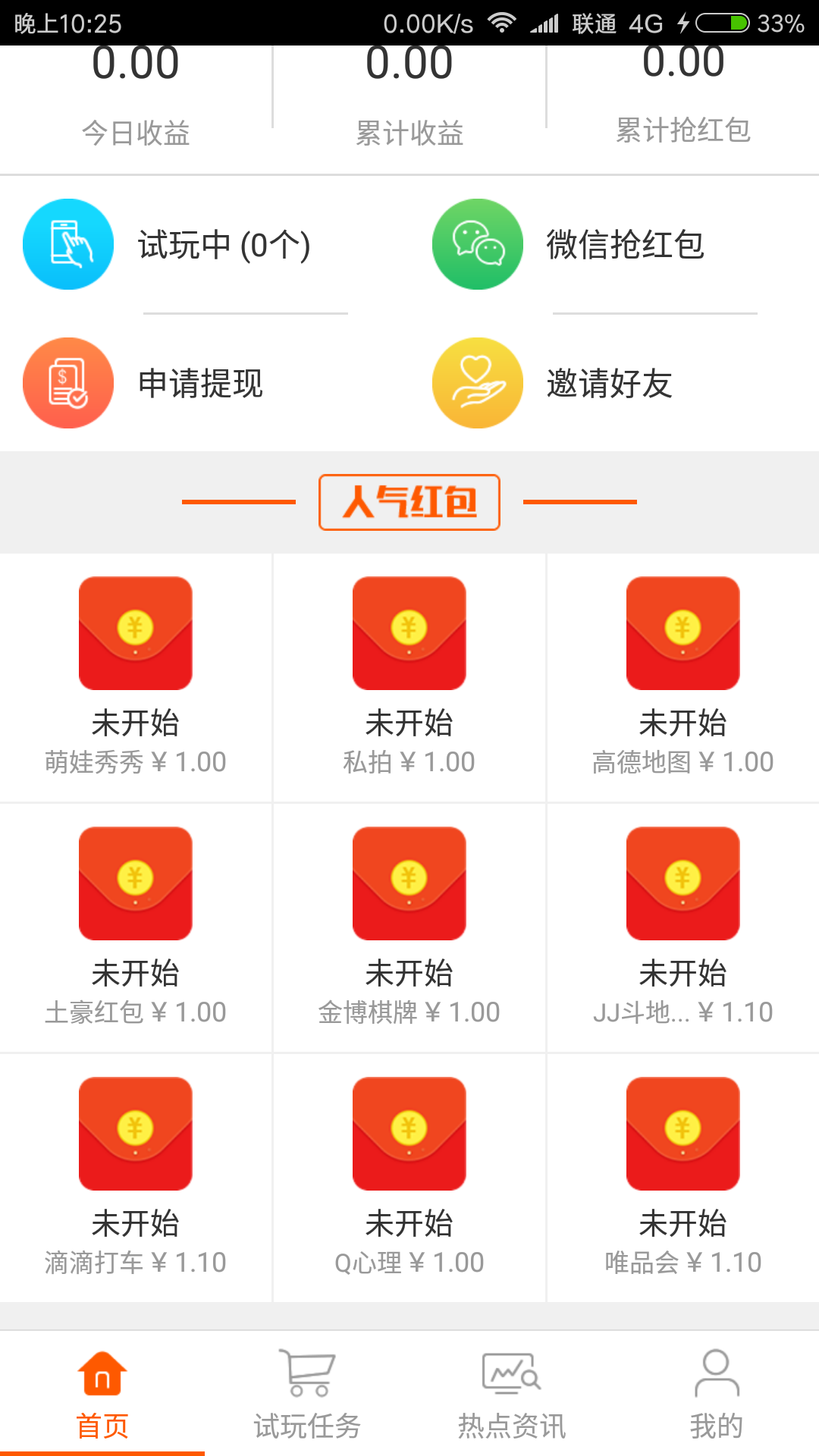Go to the 我的 tab
Image resolution: width=819 pixels, height=1456 pixels.
(x=717, y=1394)
